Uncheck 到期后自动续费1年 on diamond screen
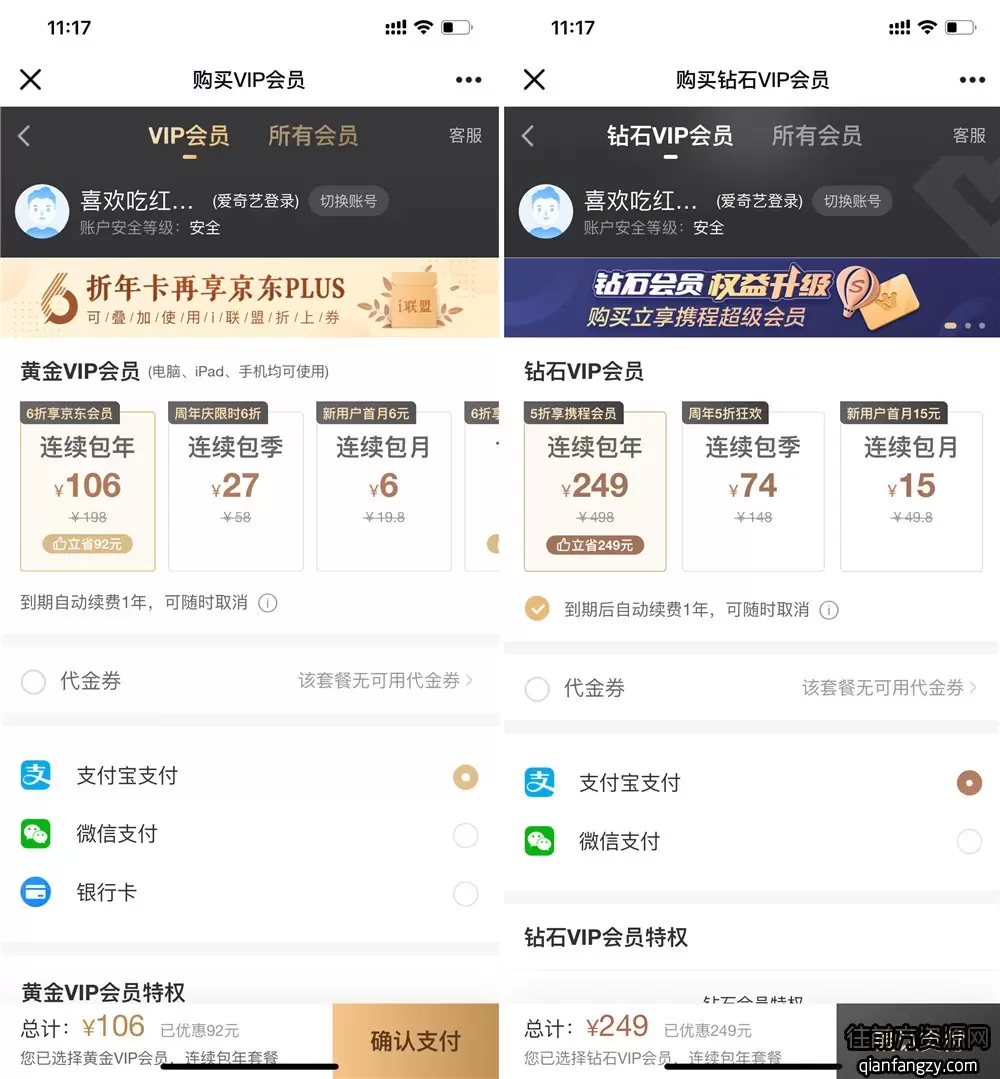Viewport: 1000px width, 1079px height. pos(537,608)
